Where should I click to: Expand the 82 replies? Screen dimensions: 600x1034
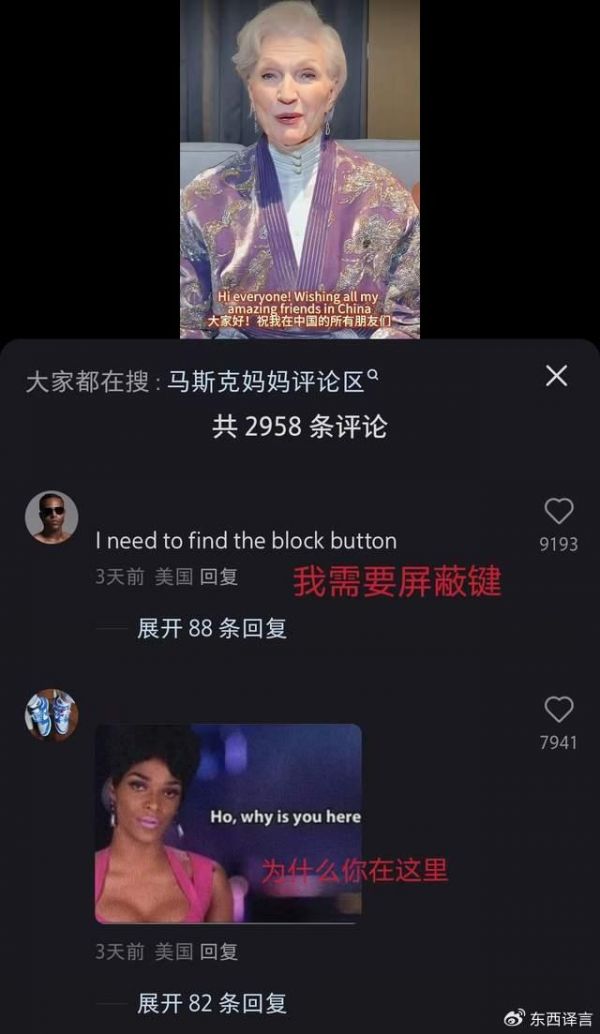pyautogui.click(x=212, y=1002)
